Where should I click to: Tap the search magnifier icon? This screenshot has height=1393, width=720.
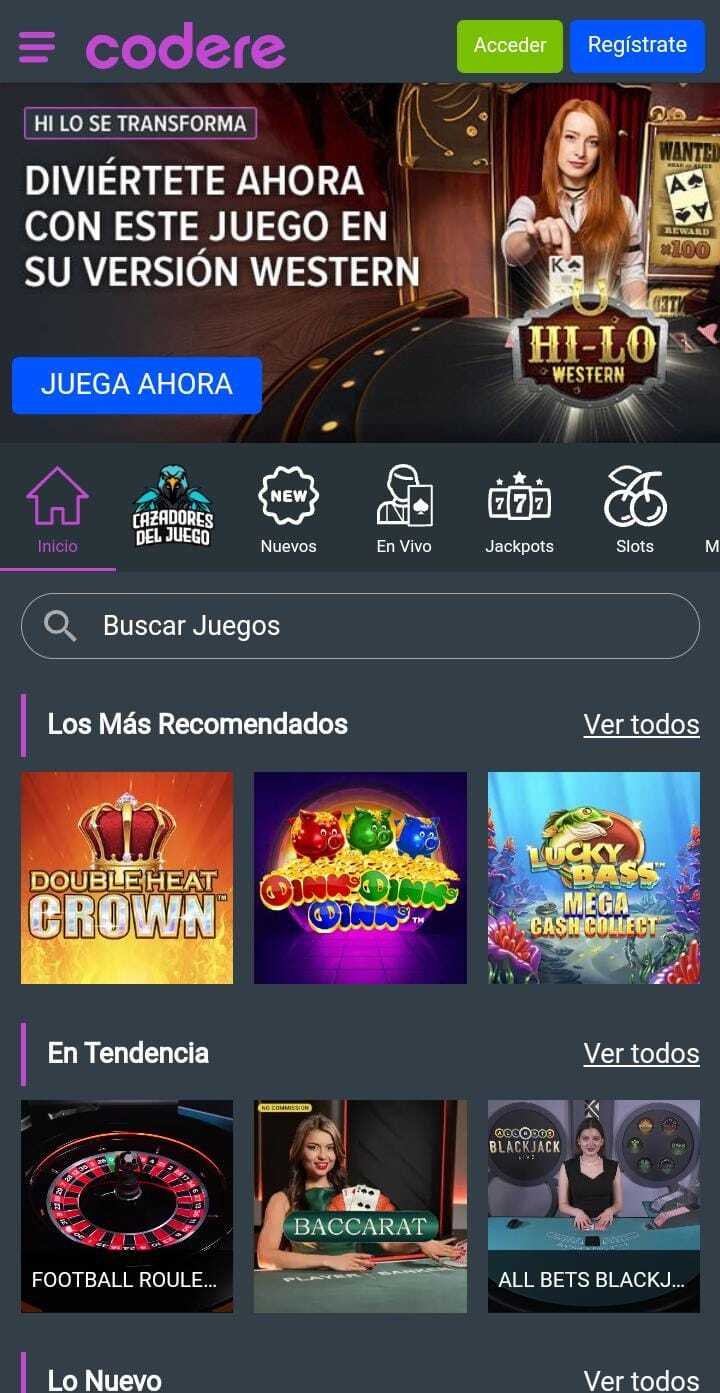click(62, 625)
